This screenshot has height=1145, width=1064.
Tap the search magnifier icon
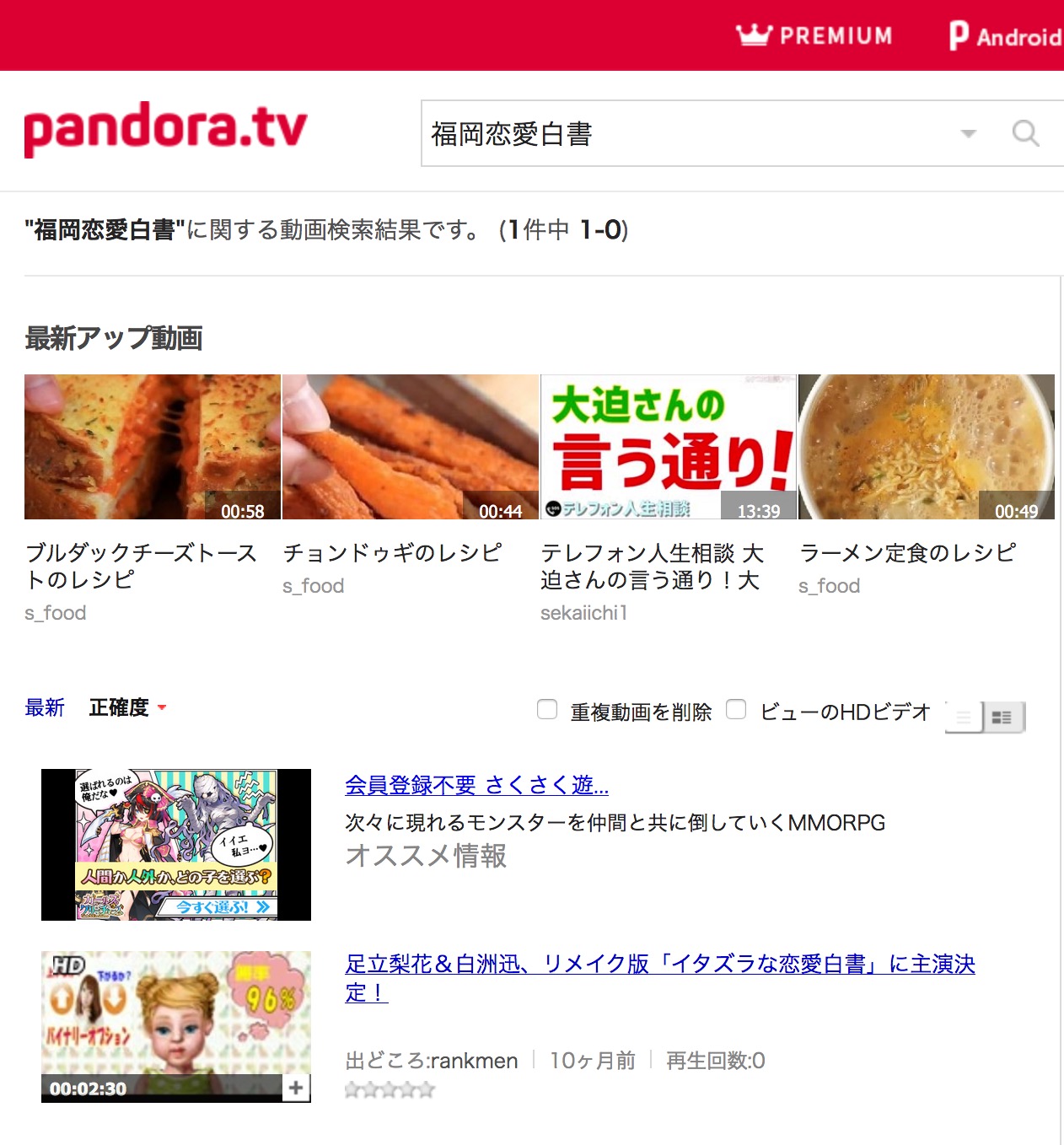pos(1025,133)
